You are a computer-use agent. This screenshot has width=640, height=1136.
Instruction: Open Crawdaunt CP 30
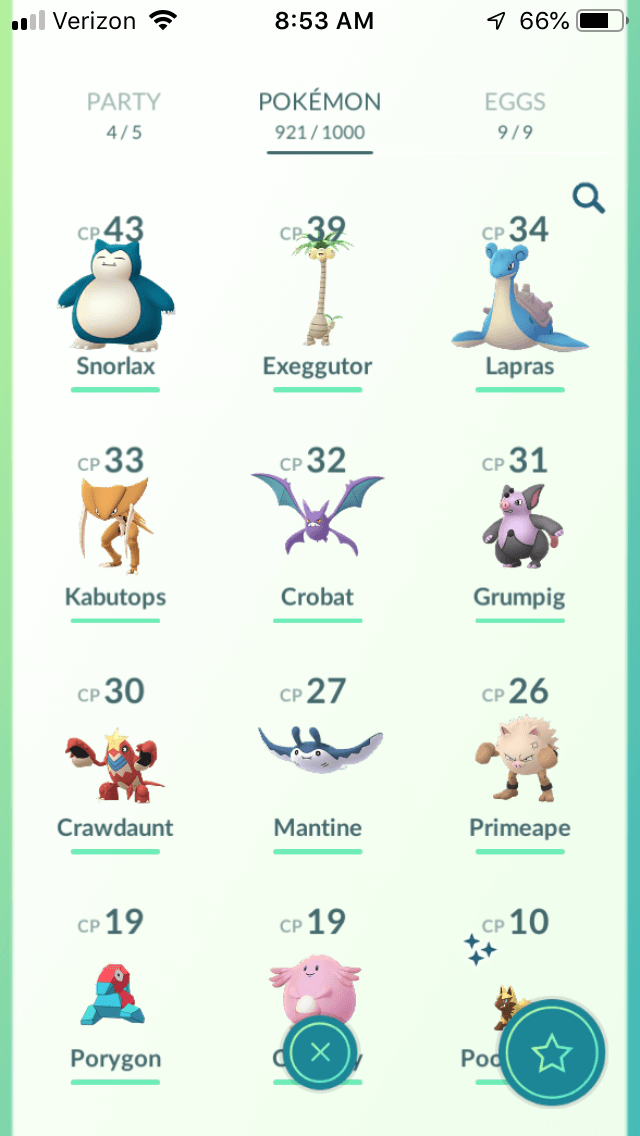coord(115,765)
